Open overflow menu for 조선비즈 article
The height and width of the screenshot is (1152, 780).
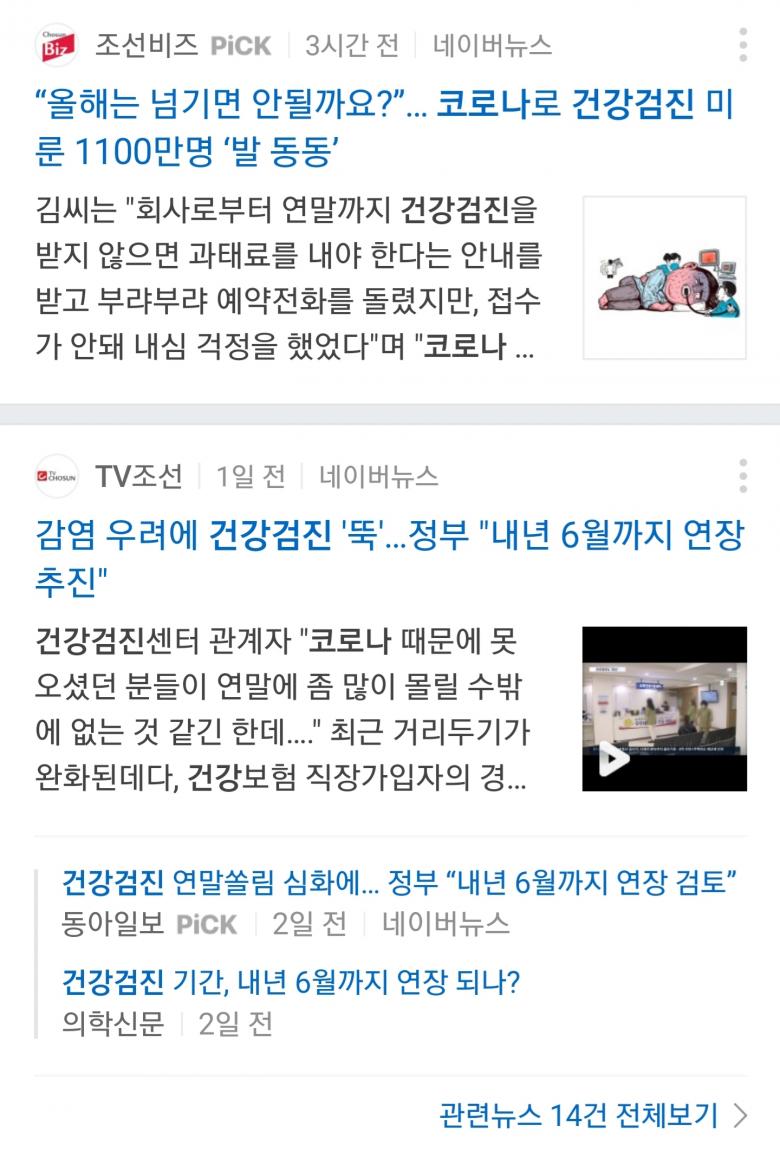point(742,46)
